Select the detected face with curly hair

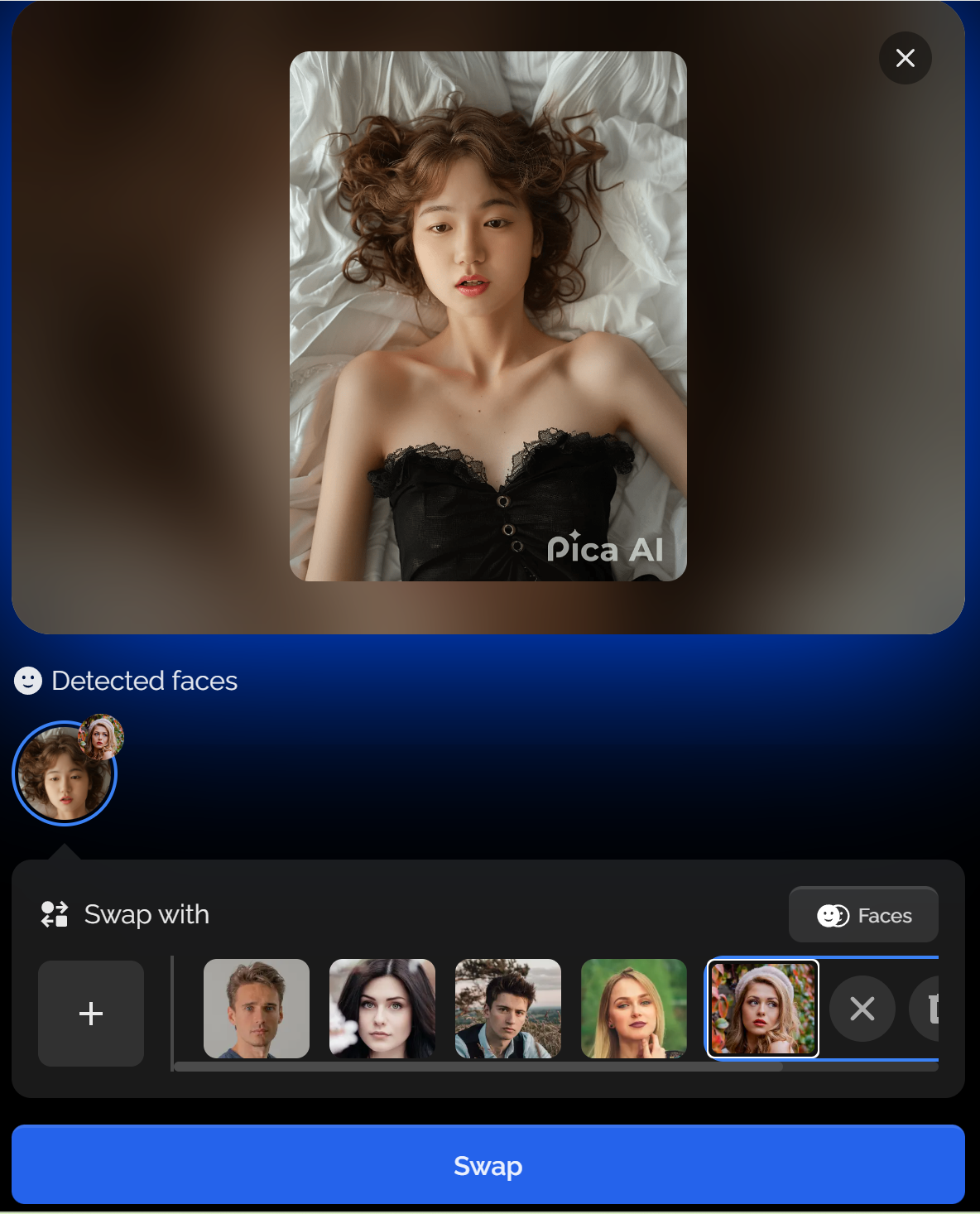point(64,775)
